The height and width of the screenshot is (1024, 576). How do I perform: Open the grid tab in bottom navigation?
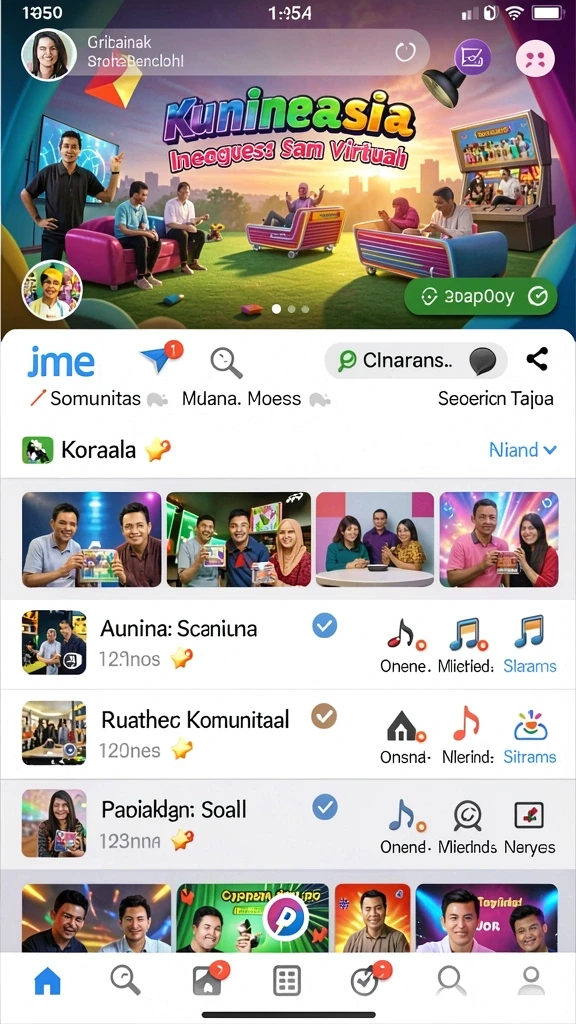286,981
